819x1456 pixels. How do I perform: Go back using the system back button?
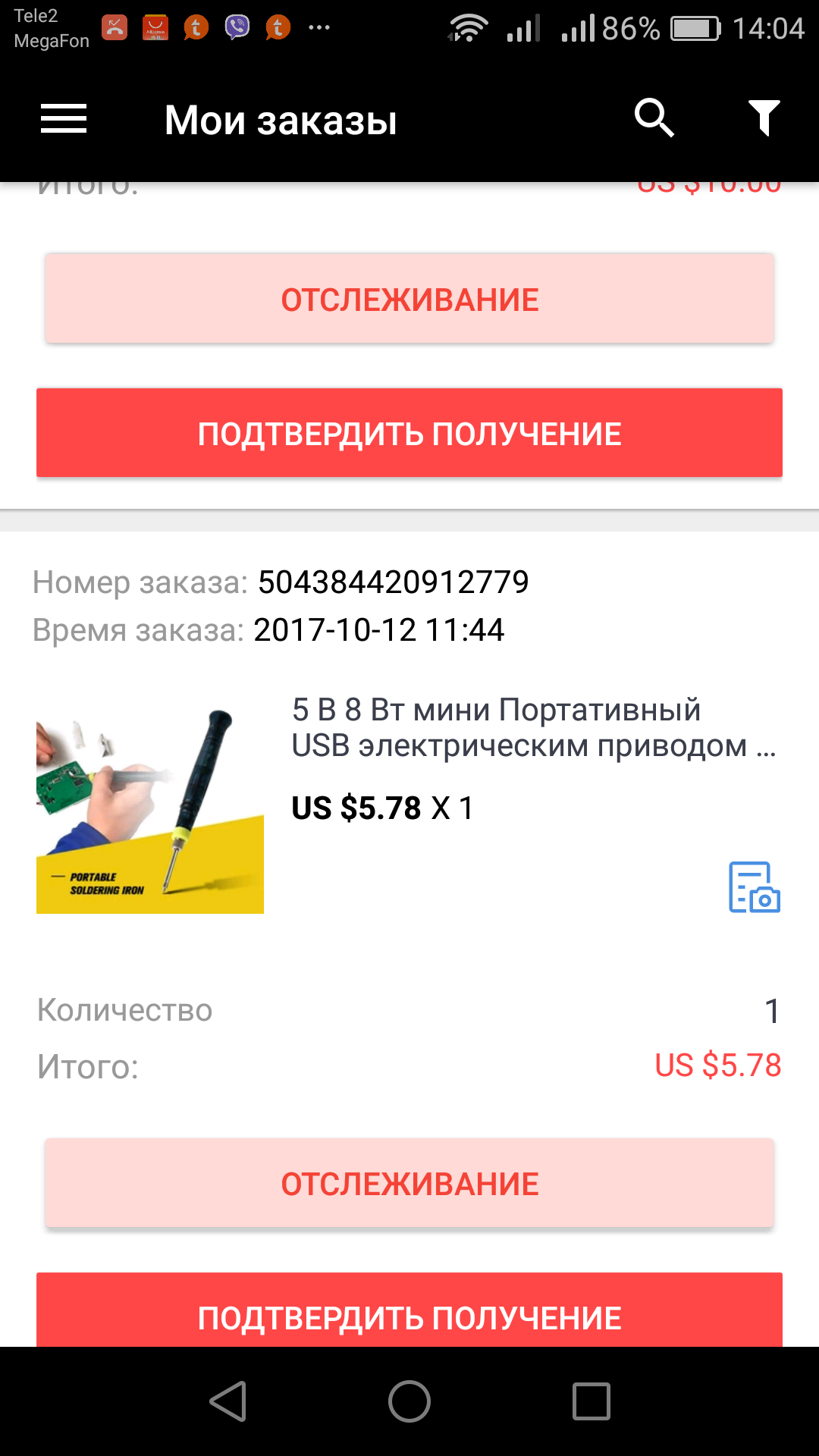coord(228,1401)
